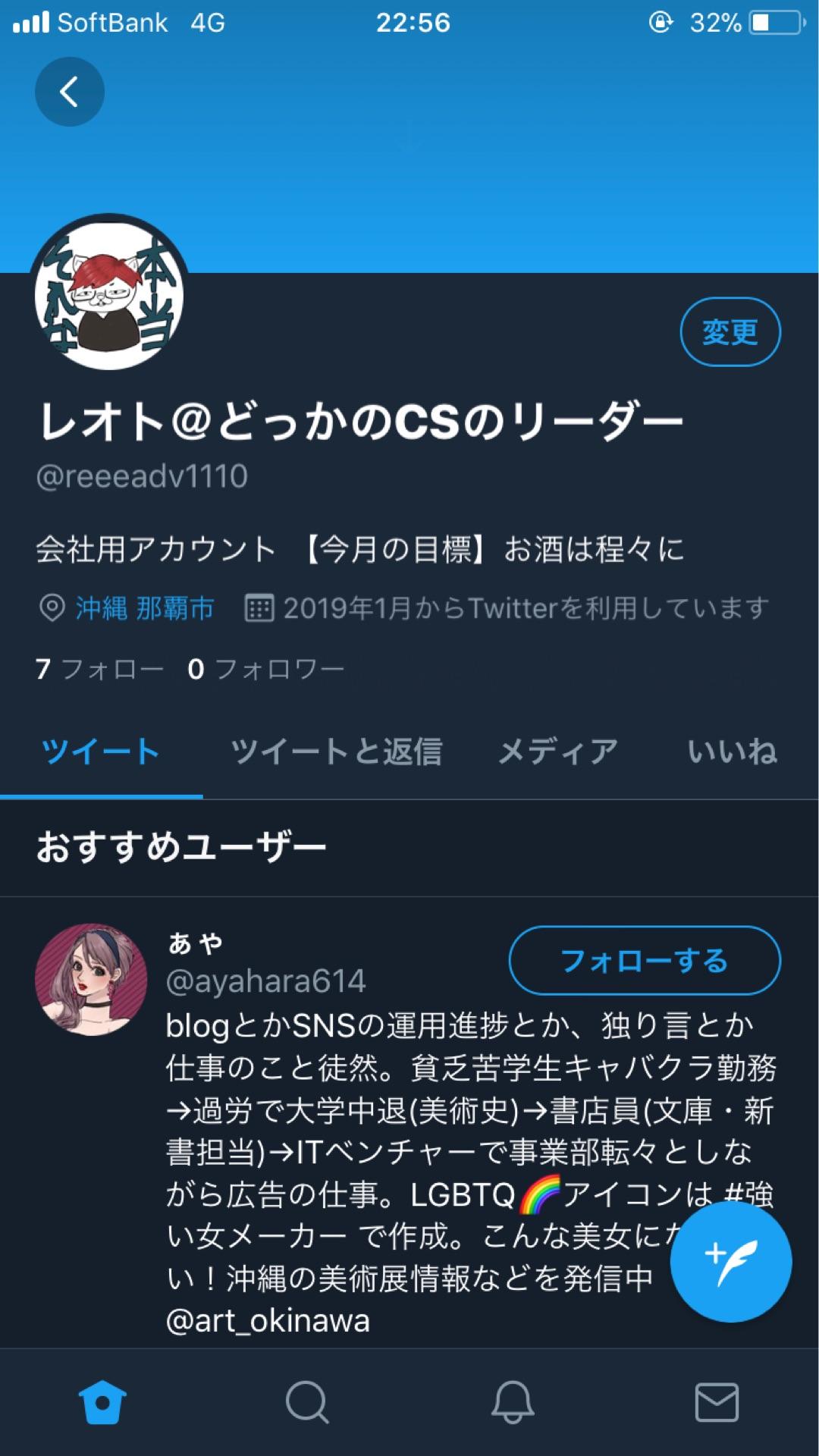Tap the back arrow at top left

pyautogui.click(x=69, y=90)
